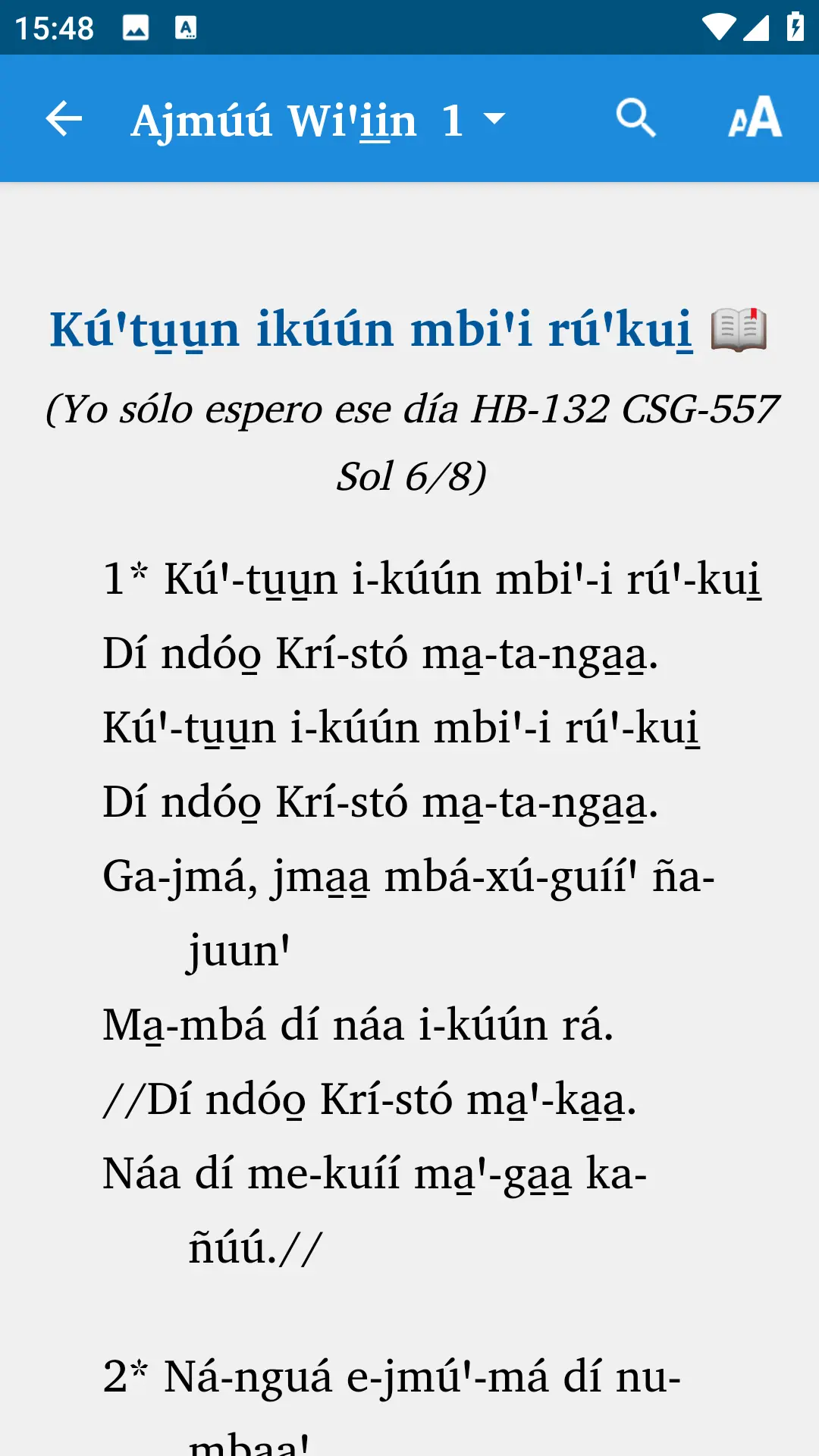Go back using the arrow icon
Screen dimensions: 819x1456
coord(64,119)
